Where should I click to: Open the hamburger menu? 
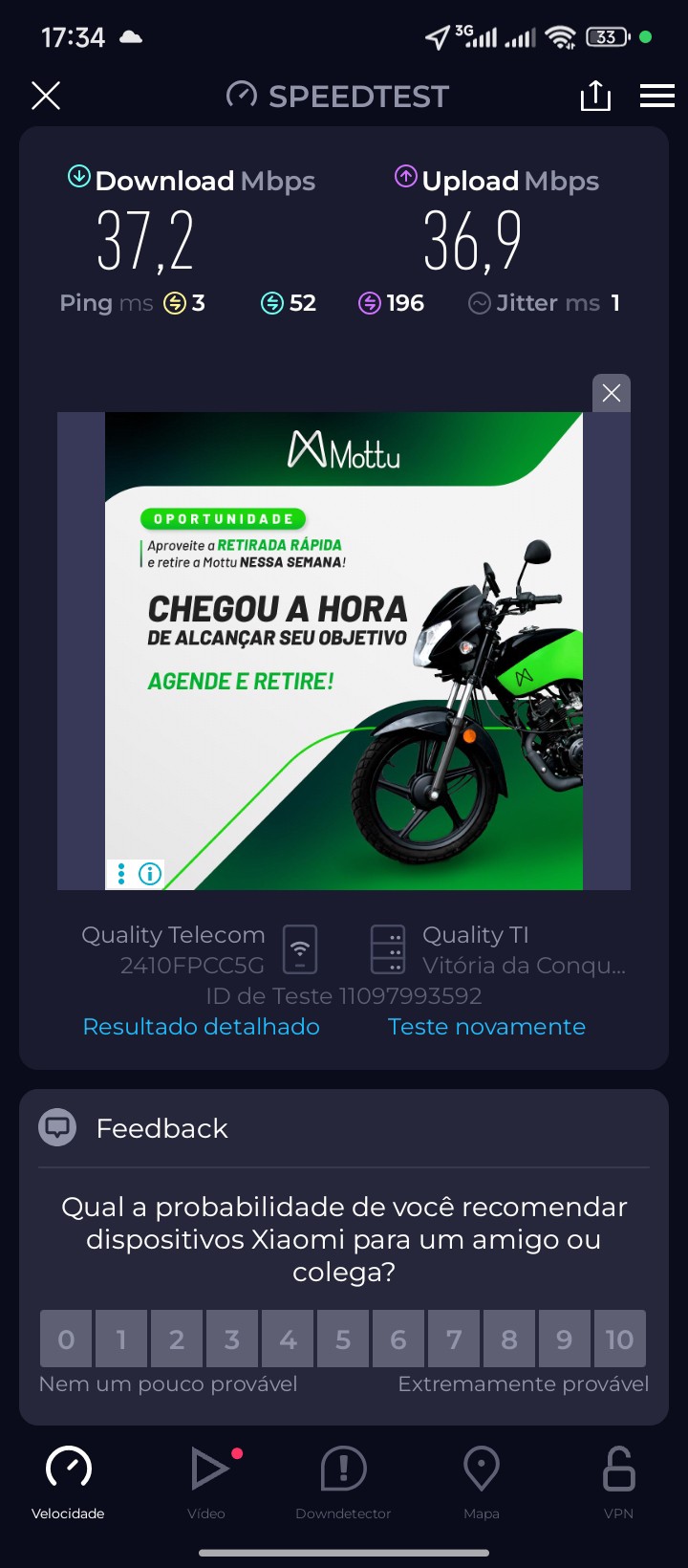coord(657,96)
